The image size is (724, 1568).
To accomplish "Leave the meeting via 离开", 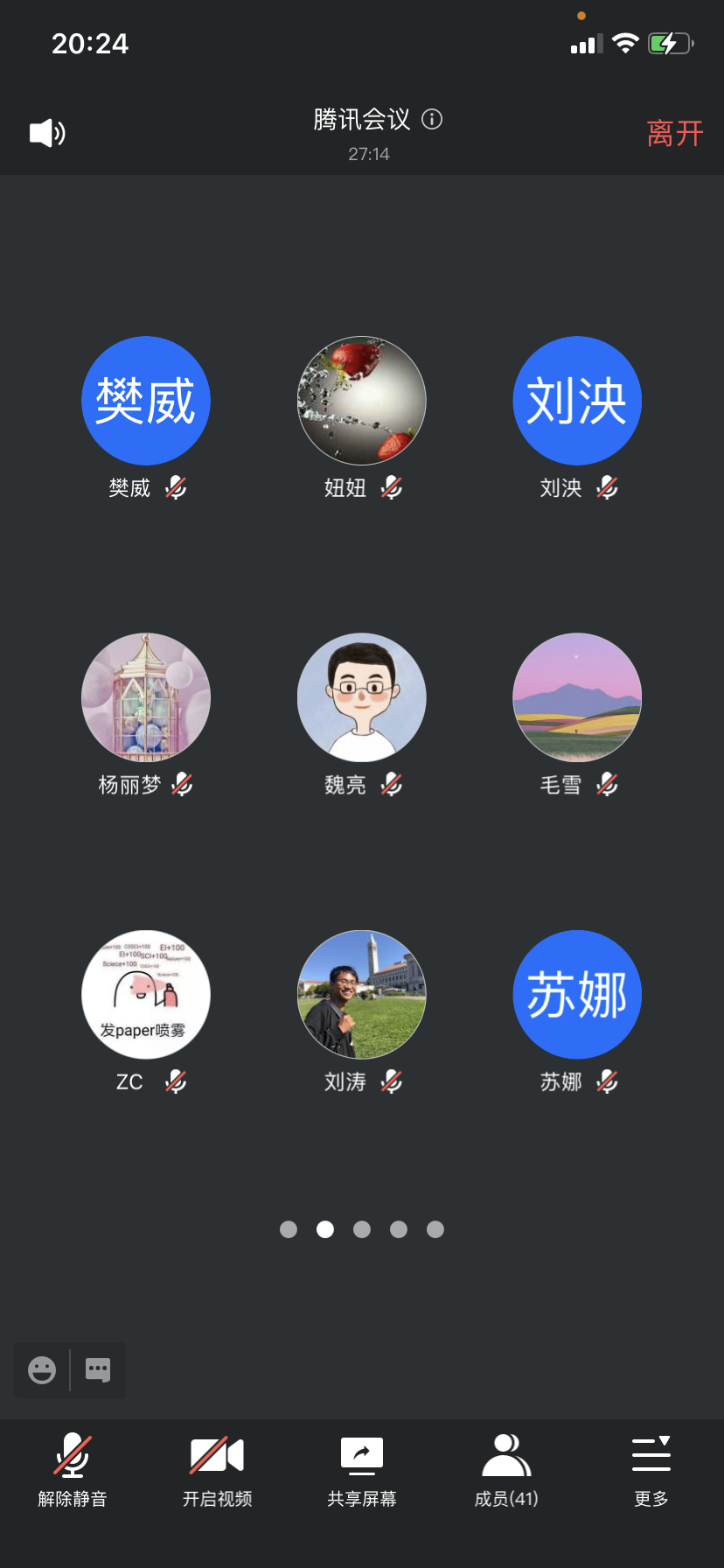I will tap(674, 134).
